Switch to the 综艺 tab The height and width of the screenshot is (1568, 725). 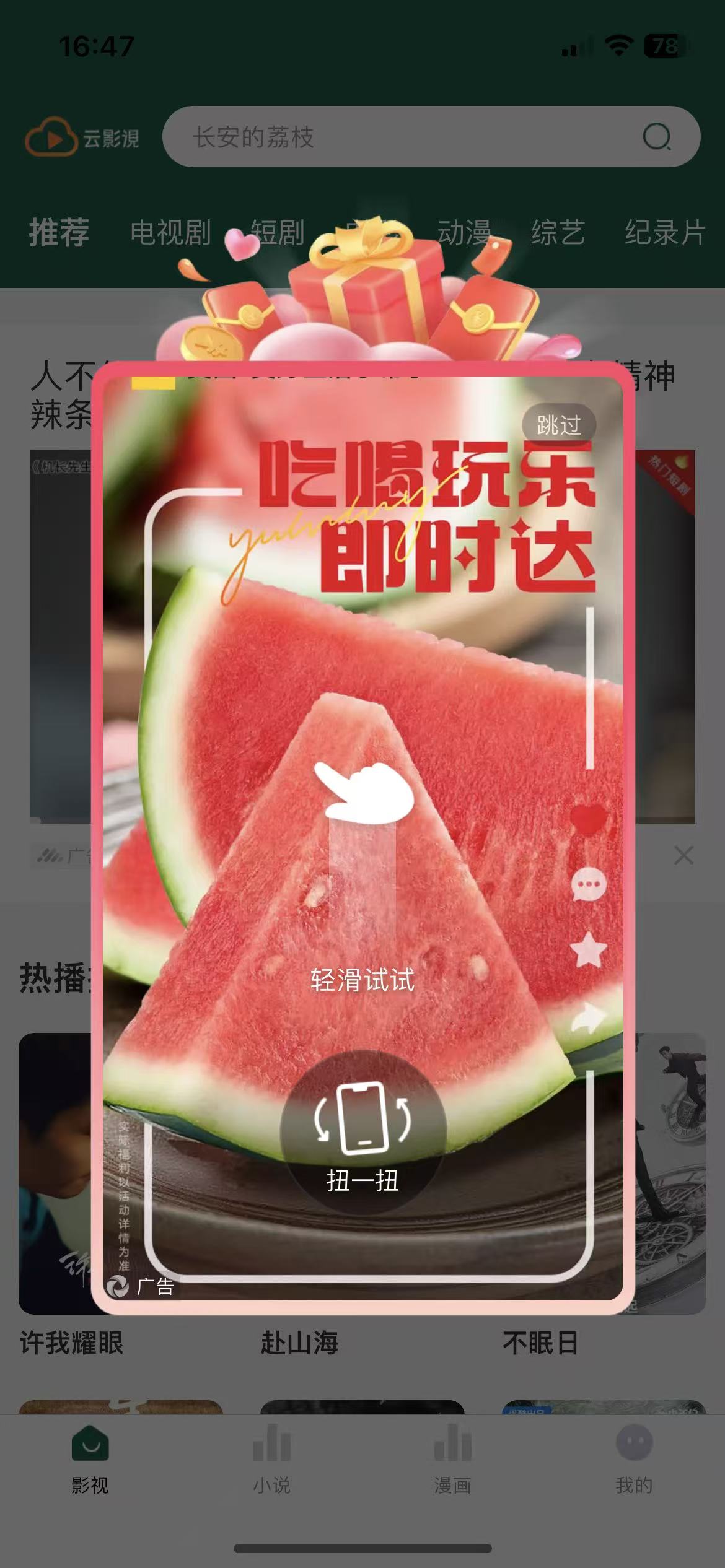click(x=558, y=233)
